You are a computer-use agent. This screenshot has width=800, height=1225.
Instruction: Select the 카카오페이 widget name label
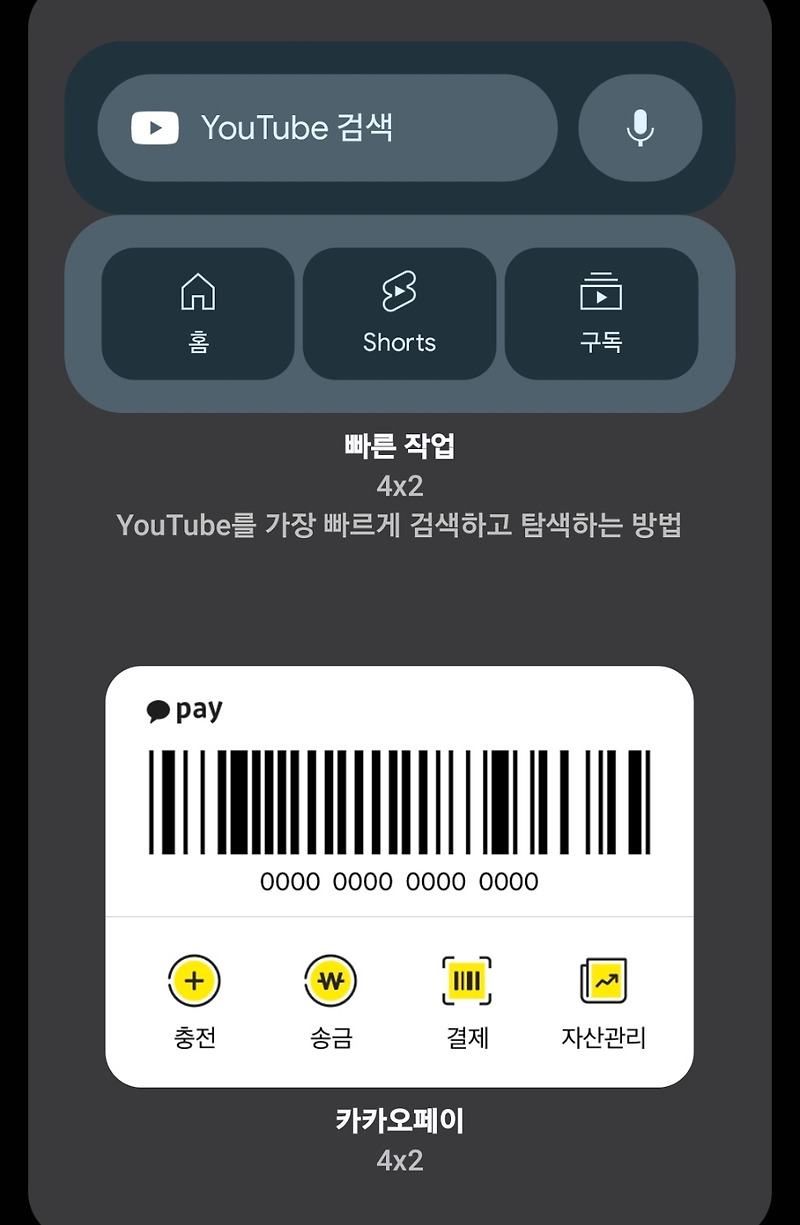point(400,1119)
